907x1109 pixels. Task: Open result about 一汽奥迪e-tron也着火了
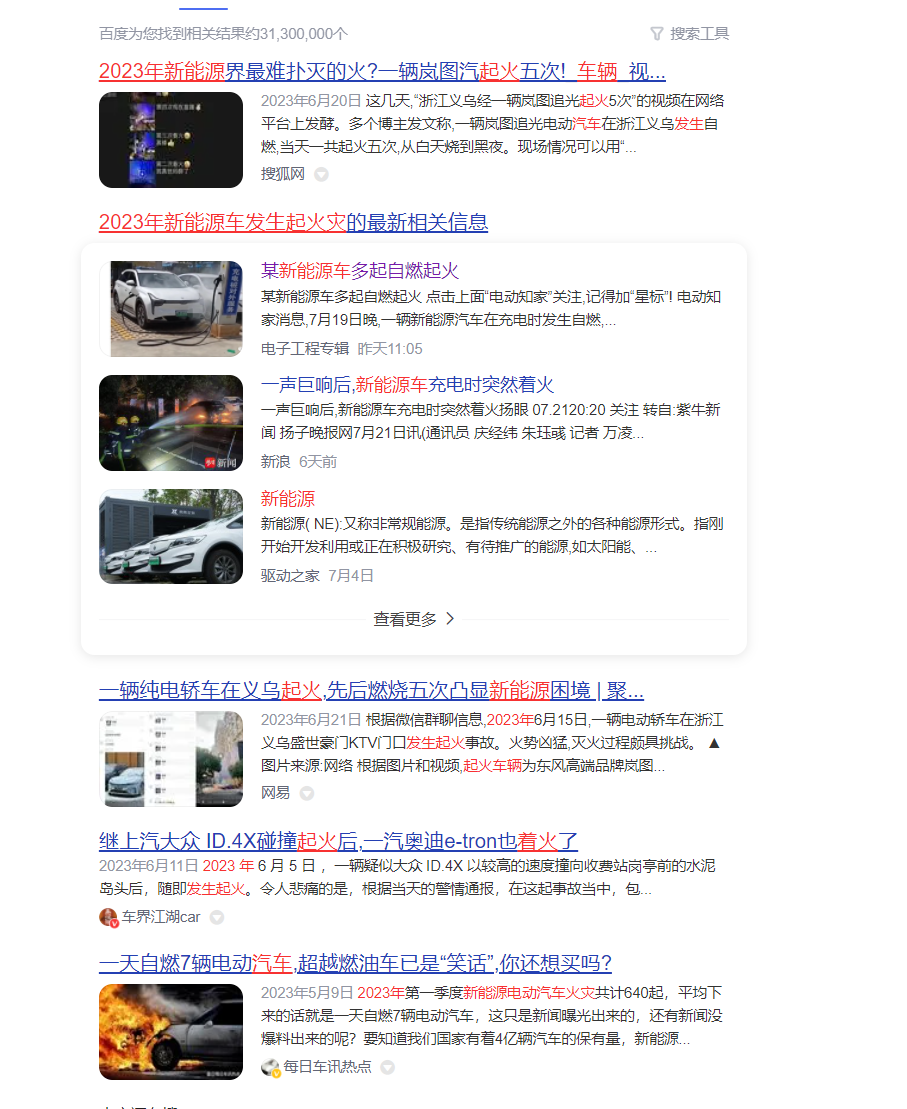pos(338,841)
